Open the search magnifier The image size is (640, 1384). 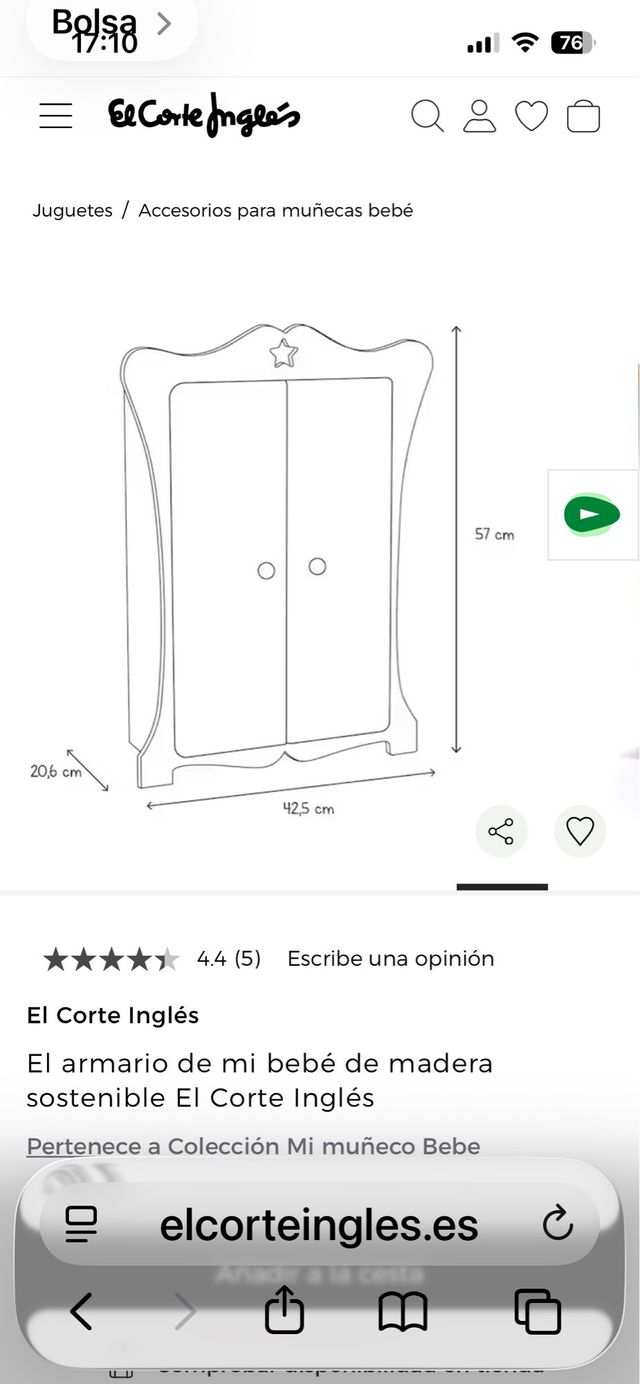(x=427, y=116)
